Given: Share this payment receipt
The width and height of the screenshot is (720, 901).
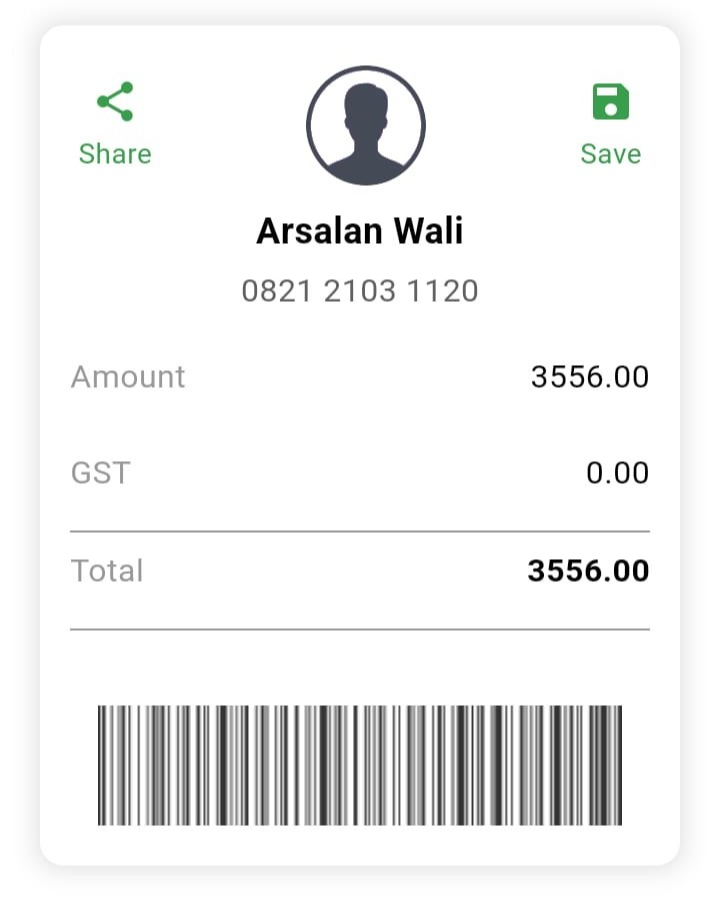Looking at the screenshot, I should pos(115,122).
